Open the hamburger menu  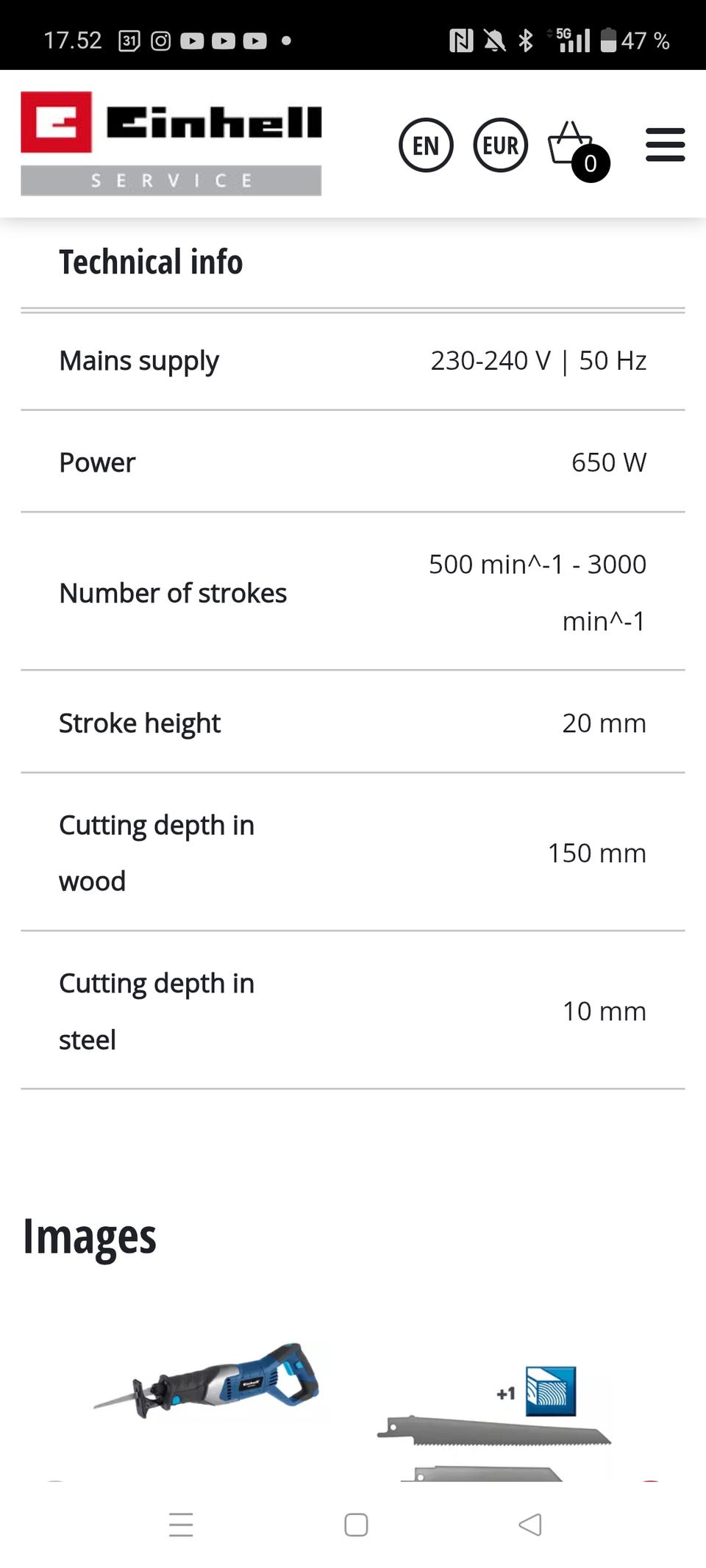(x=665, y=145)
